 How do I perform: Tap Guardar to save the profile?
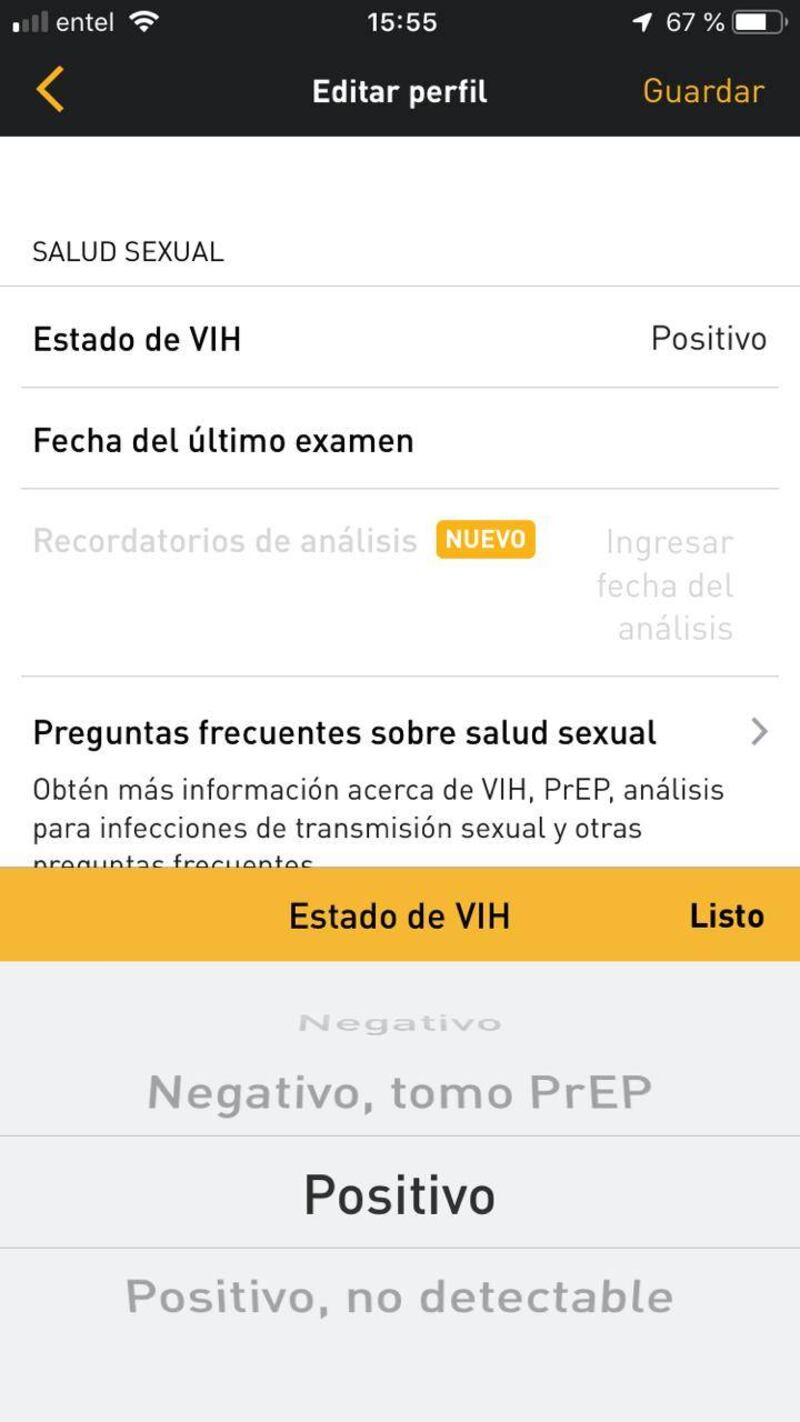[x=703, y=91]
